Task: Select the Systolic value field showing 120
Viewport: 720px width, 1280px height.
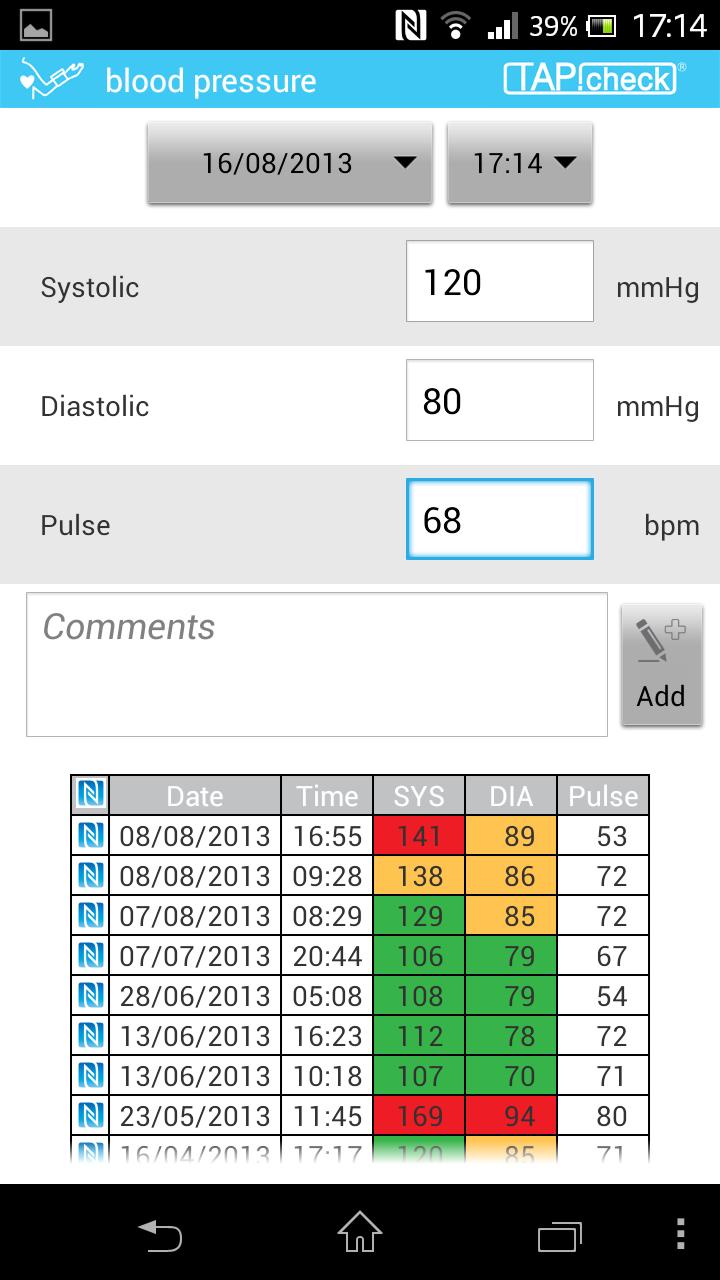Action: [x=499, y=281]
